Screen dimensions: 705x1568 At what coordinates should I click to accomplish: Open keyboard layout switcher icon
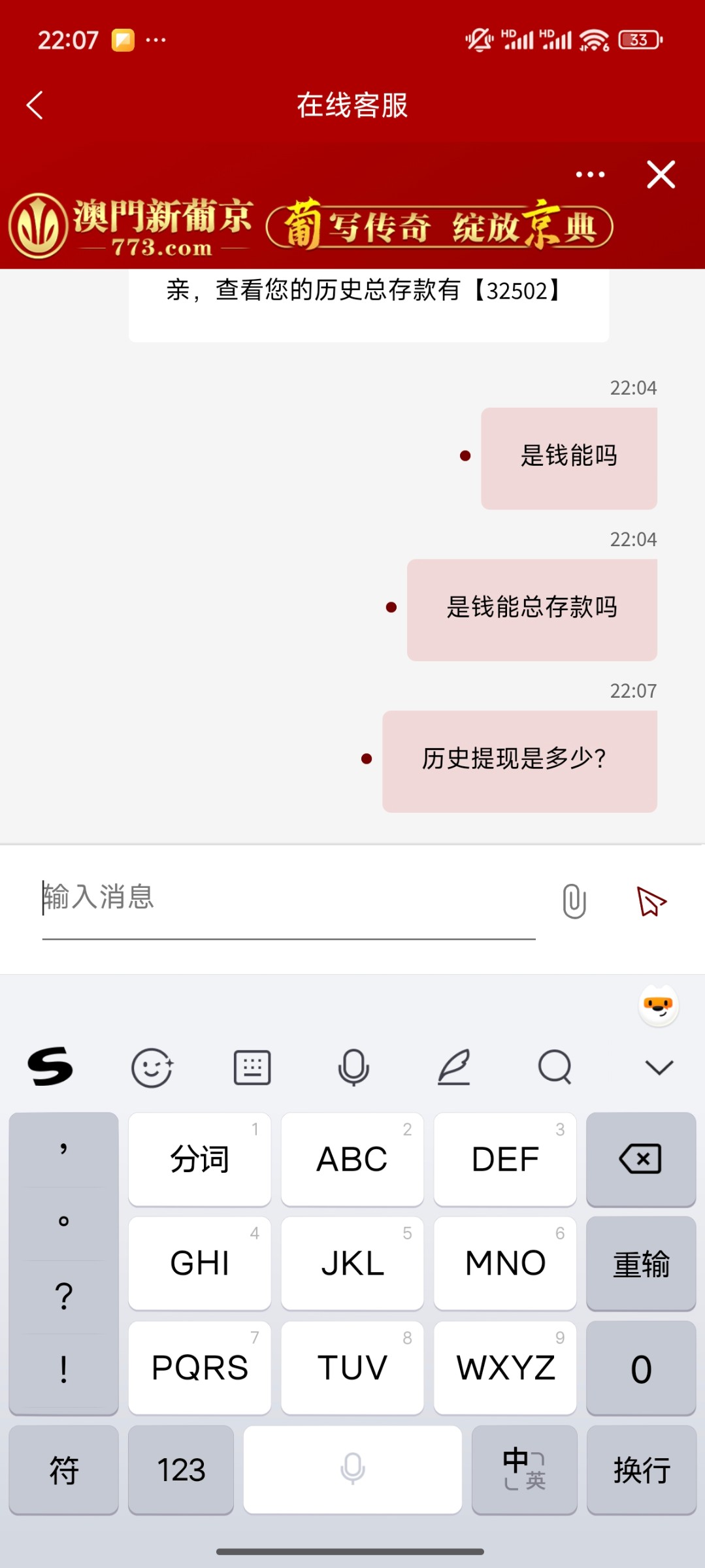[252, 1068]
